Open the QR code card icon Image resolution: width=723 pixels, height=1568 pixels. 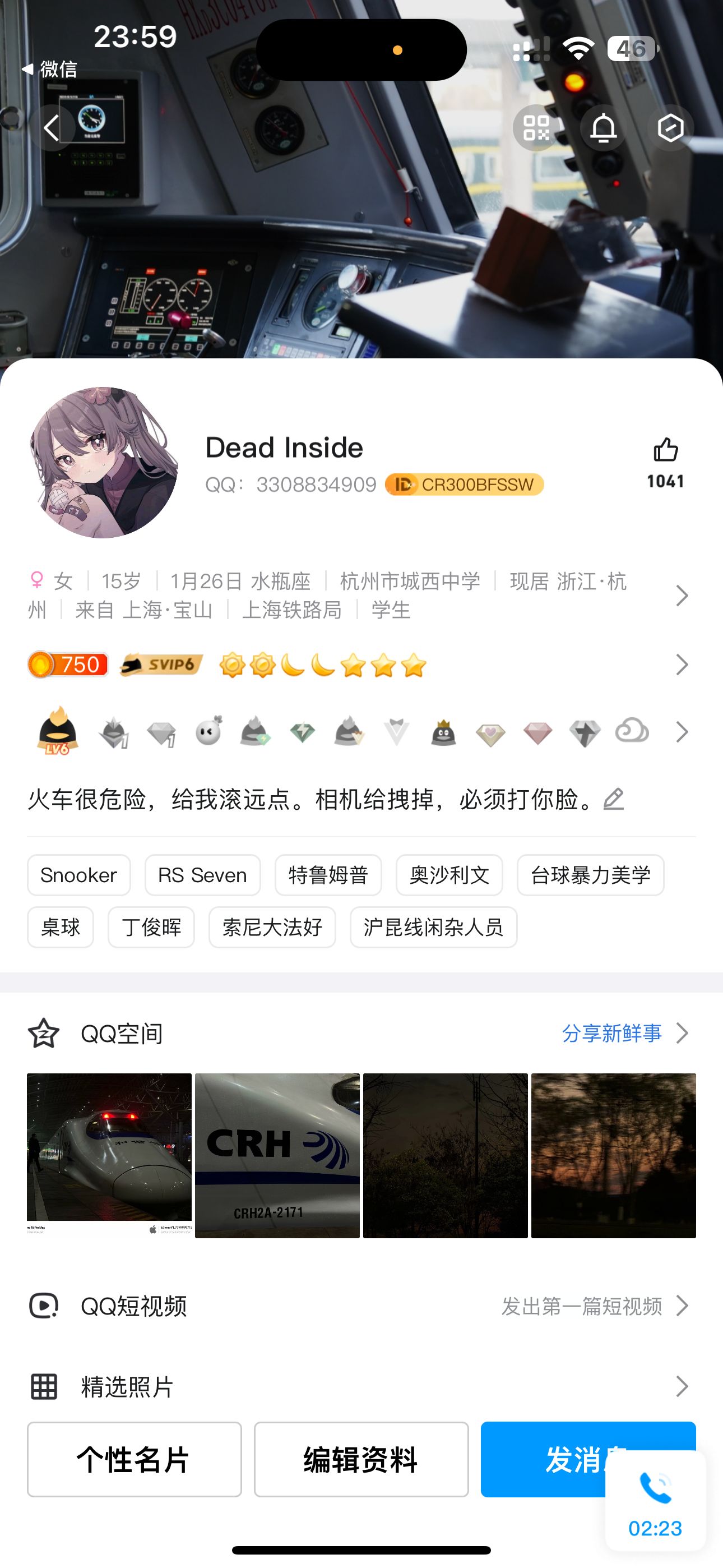[x=536, y=128]
